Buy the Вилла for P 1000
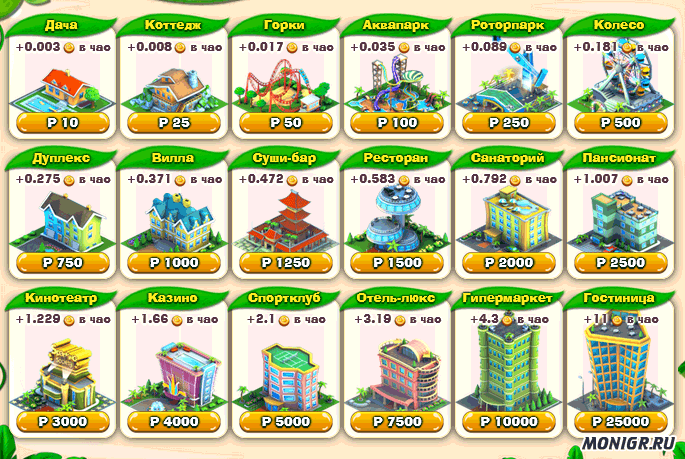The image size is (685, 459). coord(174,262)
